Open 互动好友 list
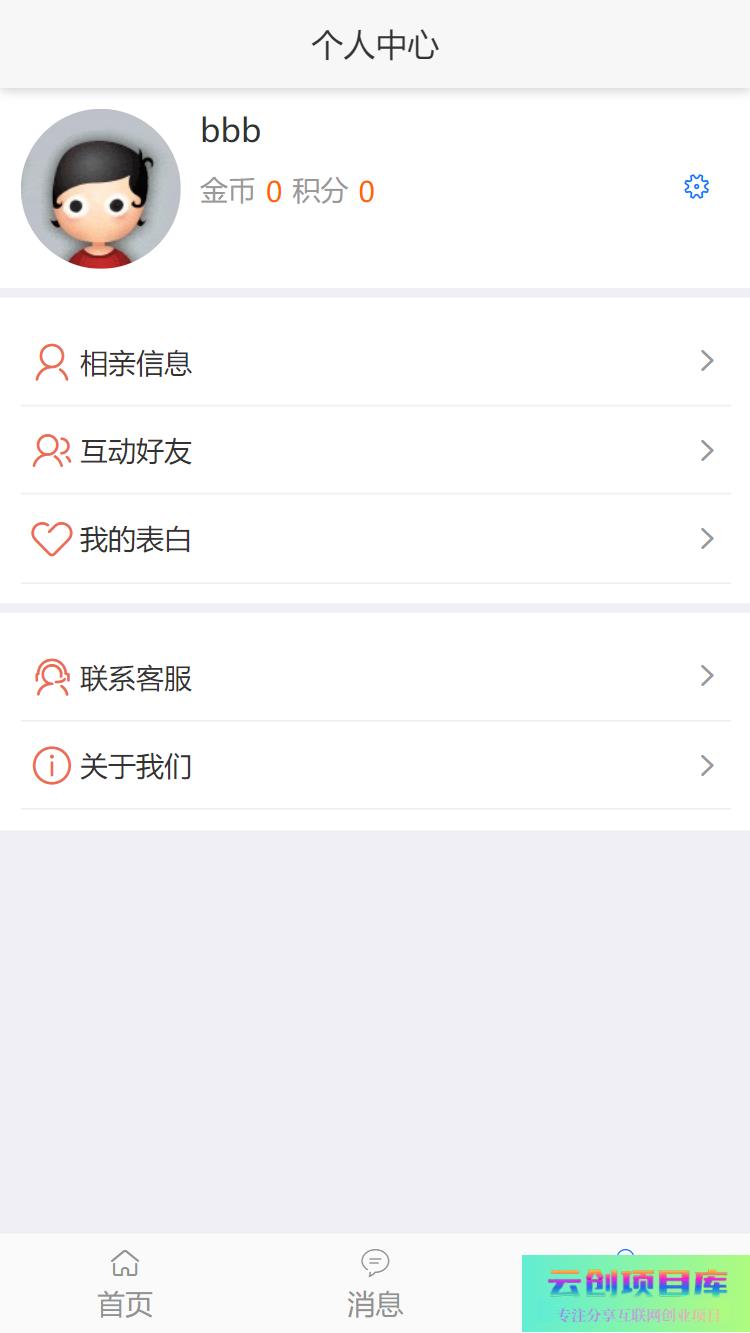Image resolution: width=750 pixels, height=1333 pixels. tap(375, 451)
